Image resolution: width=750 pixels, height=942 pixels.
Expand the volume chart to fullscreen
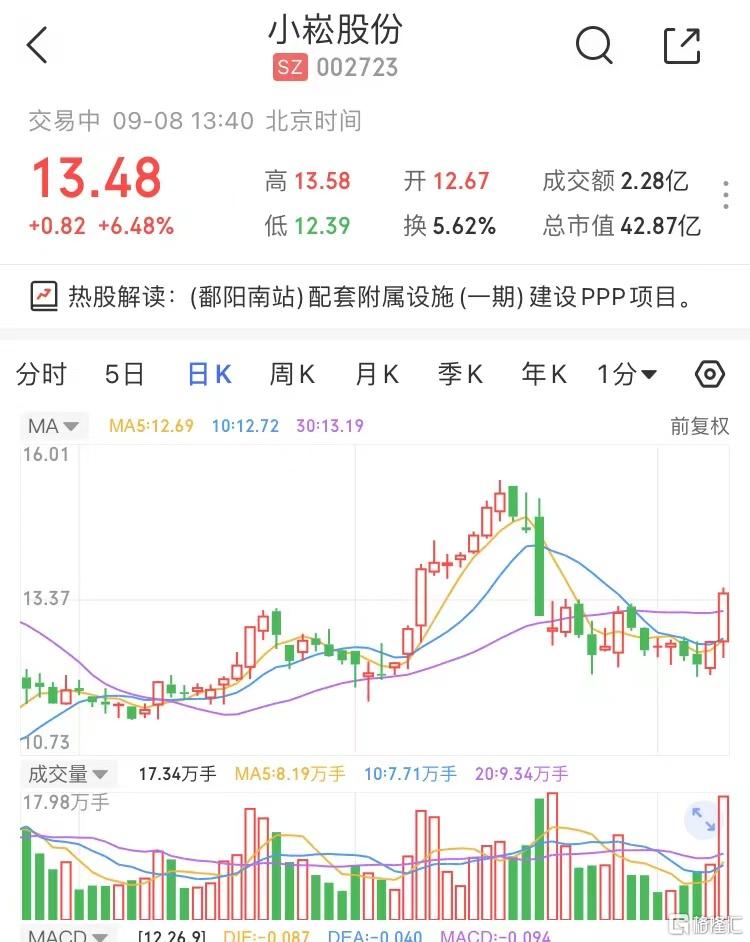tap(700, 820)
